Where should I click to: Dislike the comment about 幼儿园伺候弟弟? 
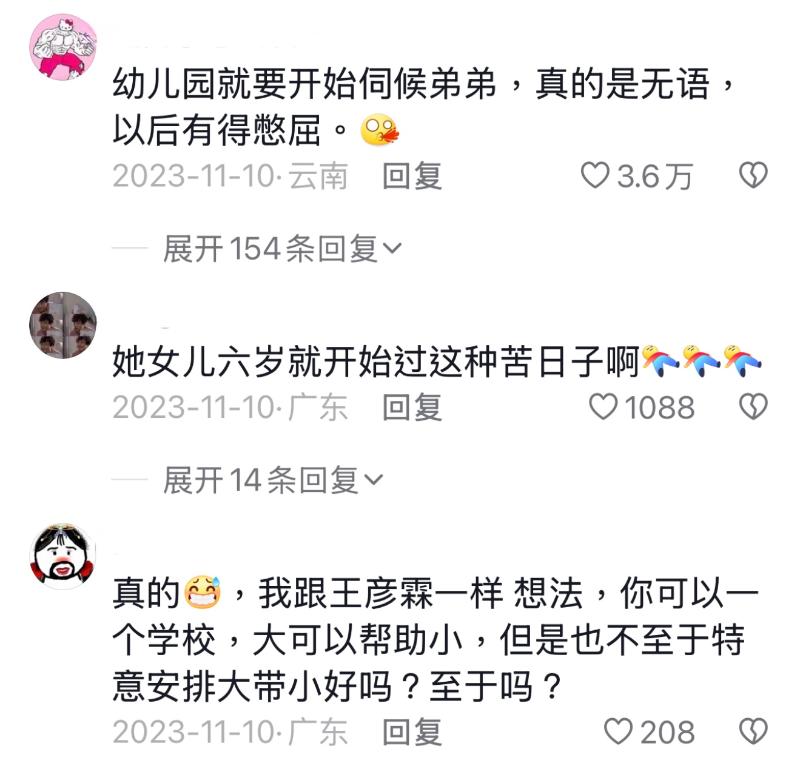[x=752, y=177]
